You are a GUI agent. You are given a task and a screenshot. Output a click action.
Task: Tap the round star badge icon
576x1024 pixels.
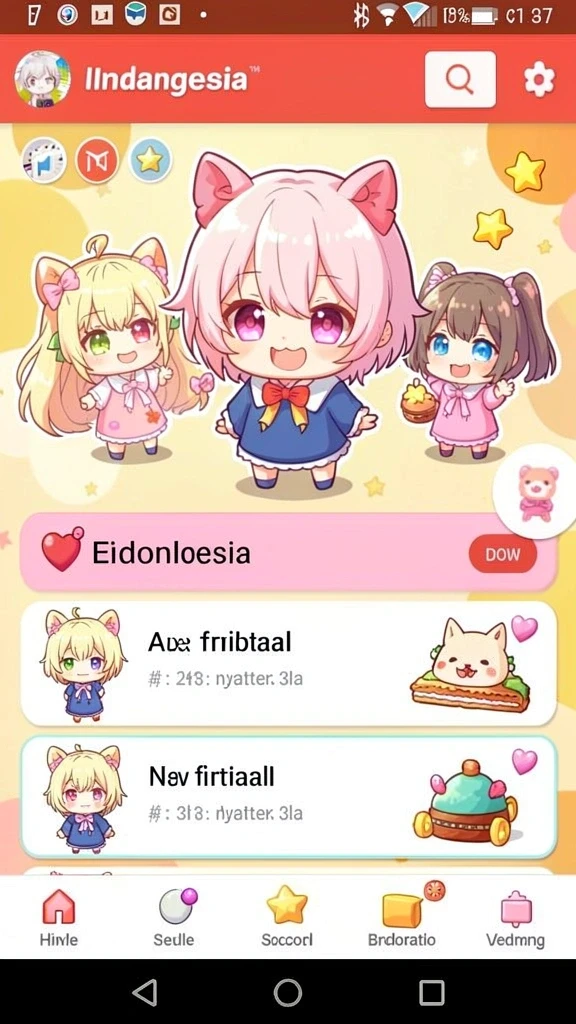click(x=150, y=159)
